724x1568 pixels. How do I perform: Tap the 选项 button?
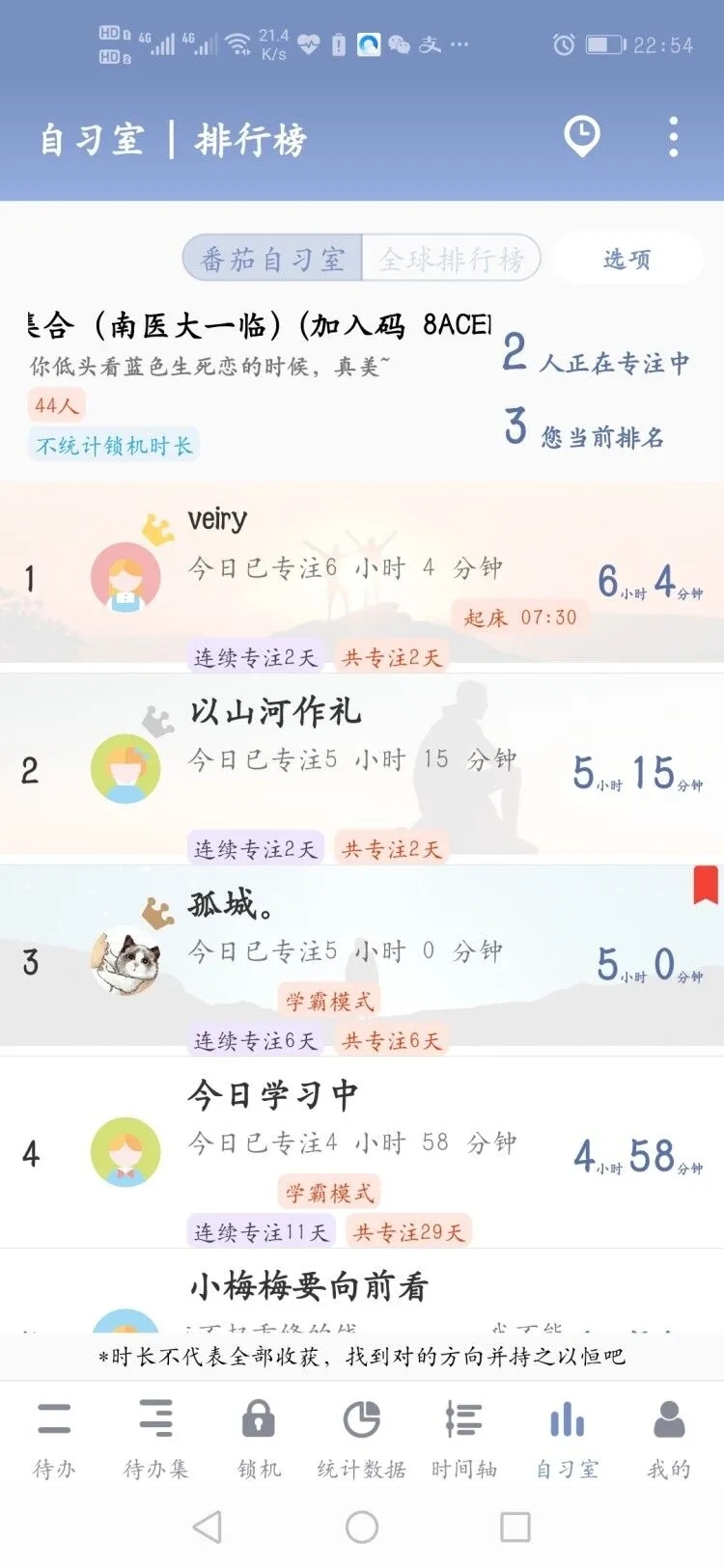click(x=627, y=259)
